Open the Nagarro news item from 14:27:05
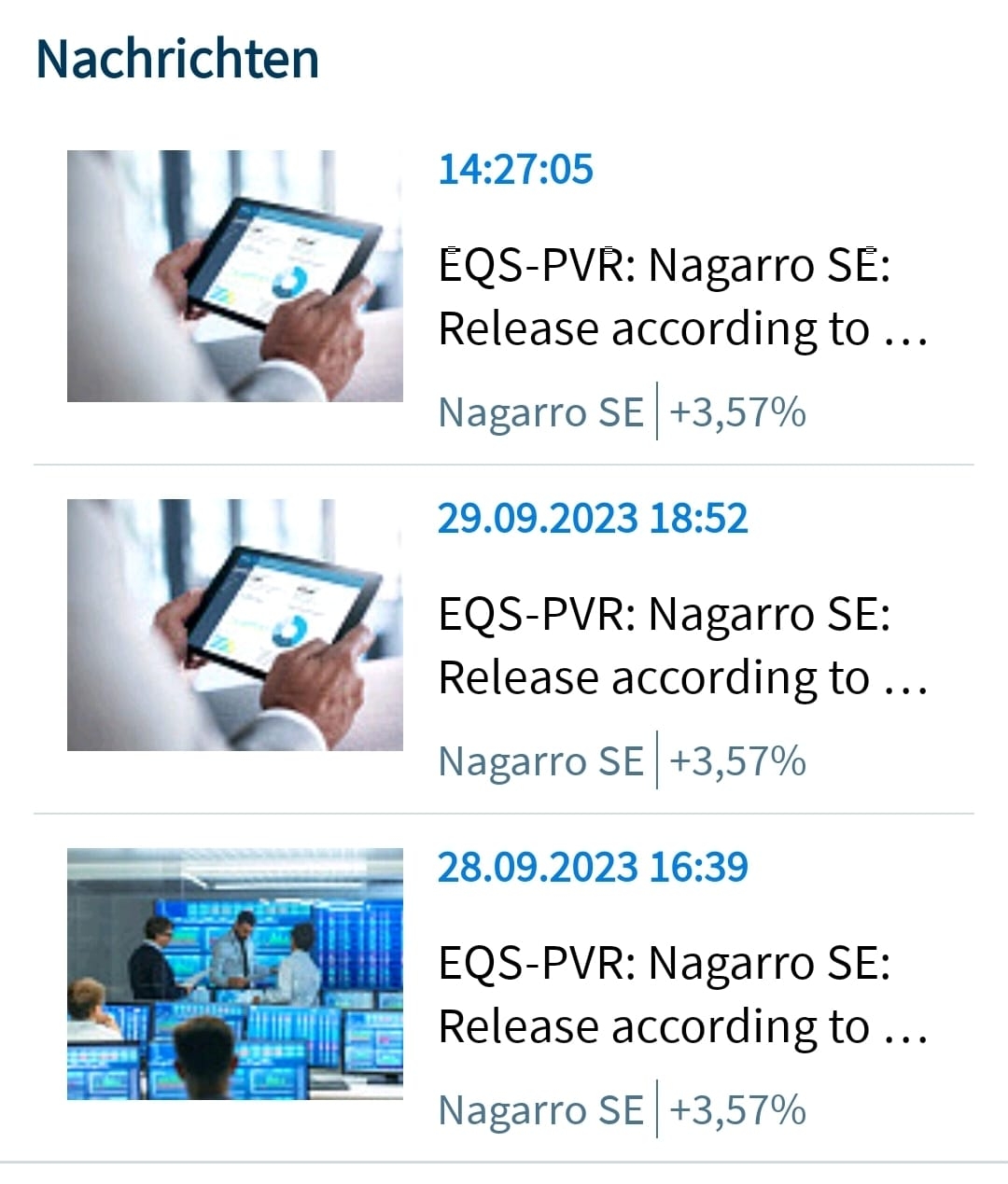The image size is (1008, 1184). (681, 297)
